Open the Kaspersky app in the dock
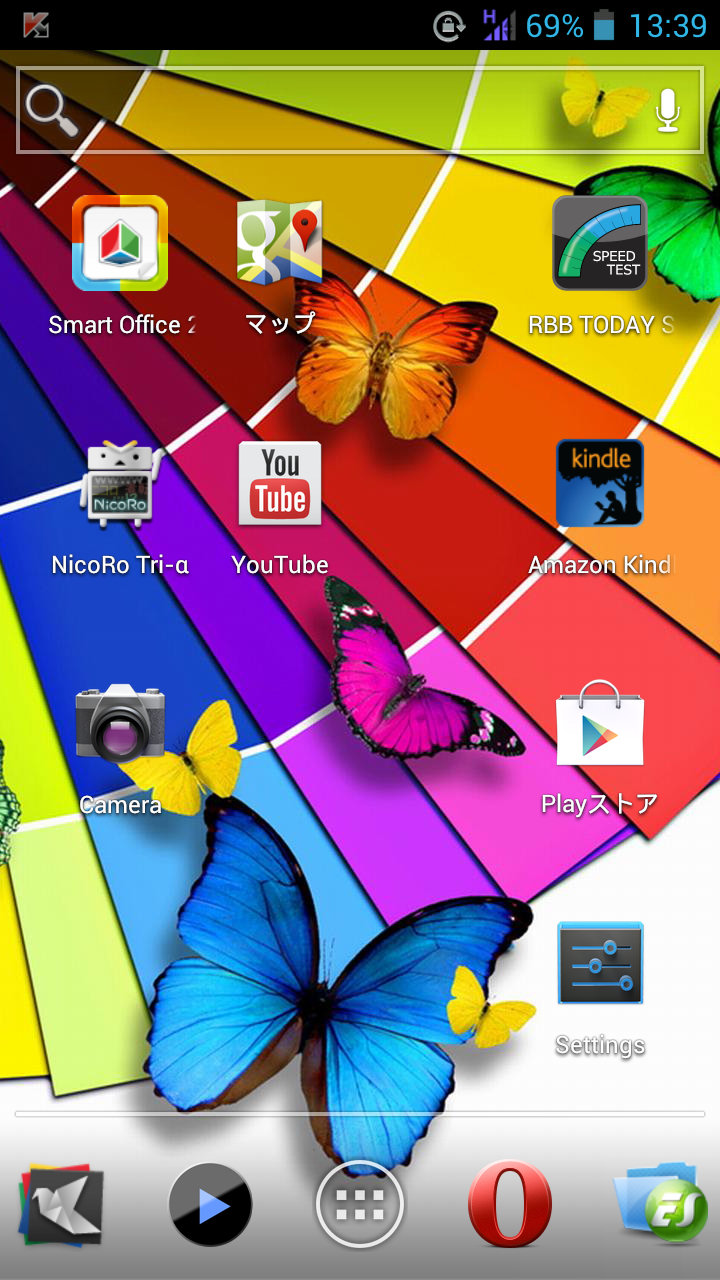Image resolution: width=720 pixels, height=1280 pixels. click(62, 1205)
